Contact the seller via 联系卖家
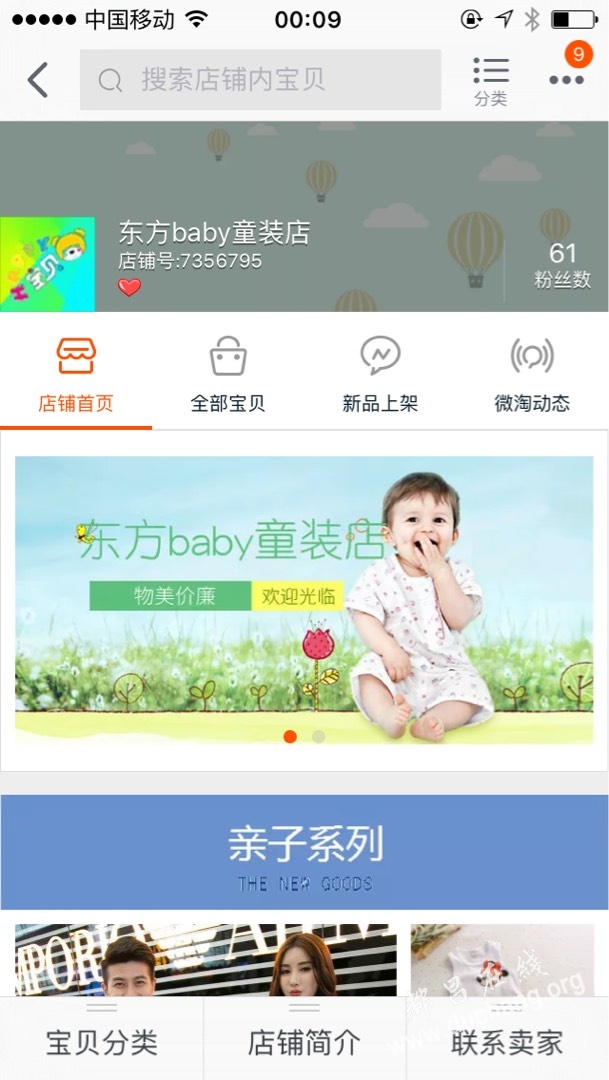This screenshot has height=1080, width=609. click(x=507, y=1042)
